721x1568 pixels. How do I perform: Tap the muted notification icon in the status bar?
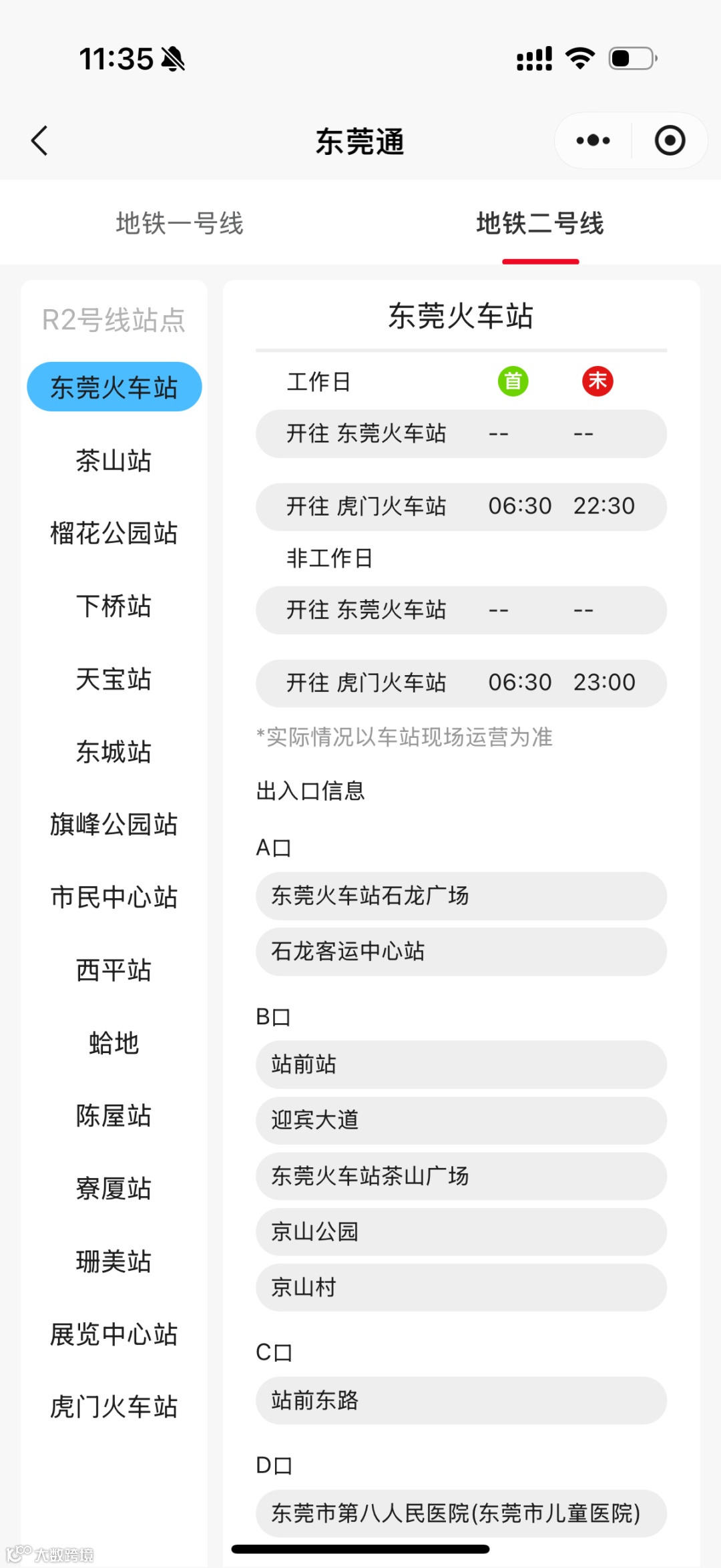pyautogui.click(x=172, y=59)
